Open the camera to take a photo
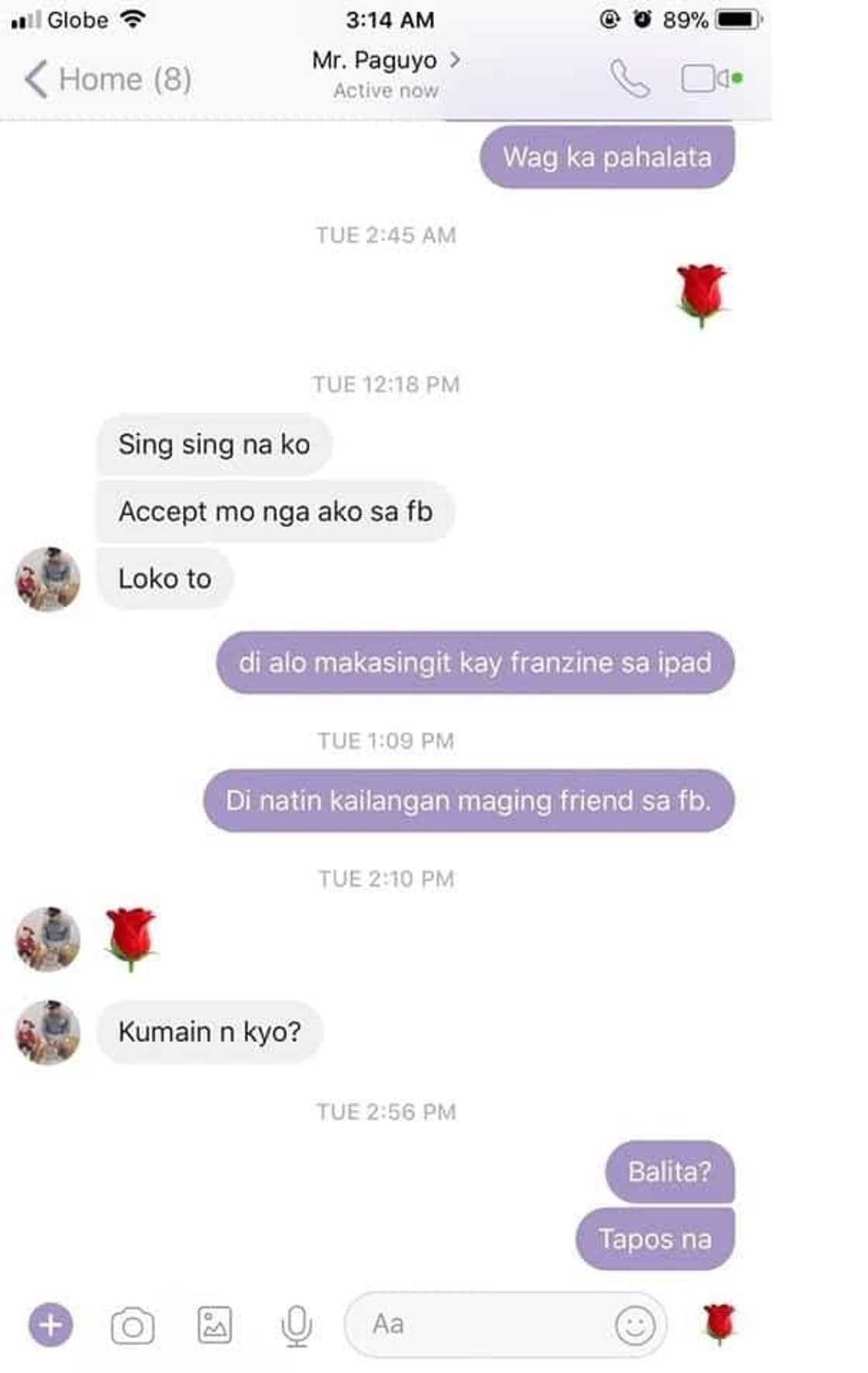Viewport: 868px width, 1373px height. (133, 1326)
